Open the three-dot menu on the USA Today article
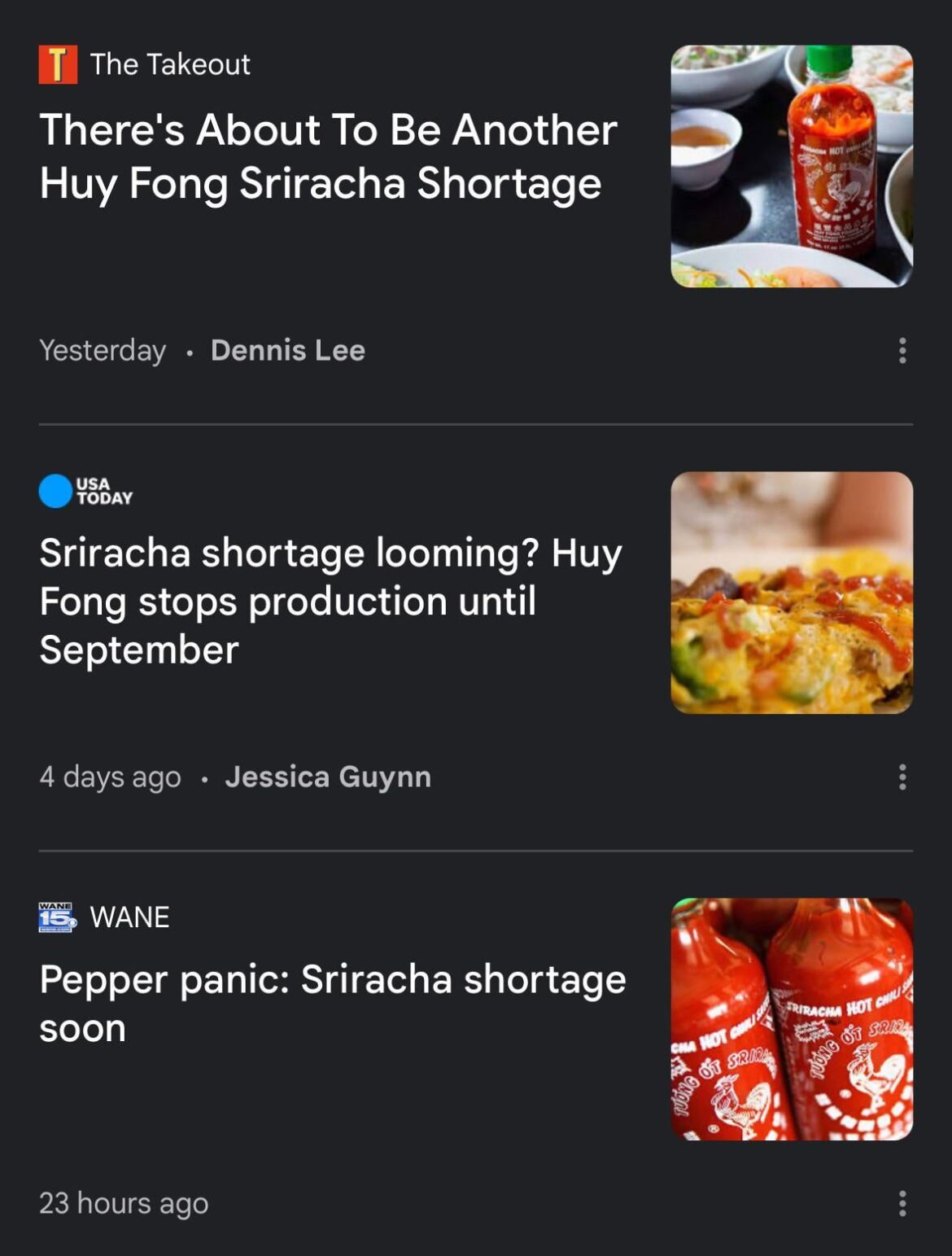952x1256 pixels. point(902,777)
